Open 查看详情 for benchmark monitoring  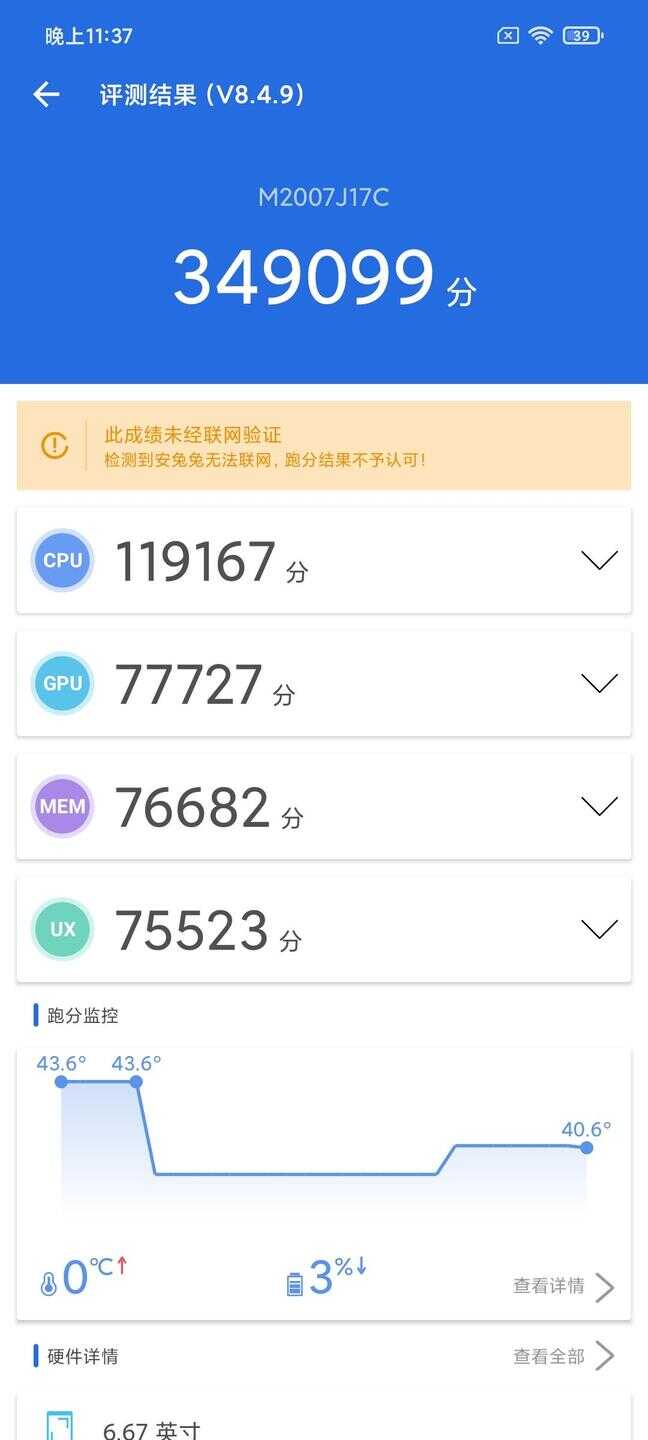(x=563, y=1286)
